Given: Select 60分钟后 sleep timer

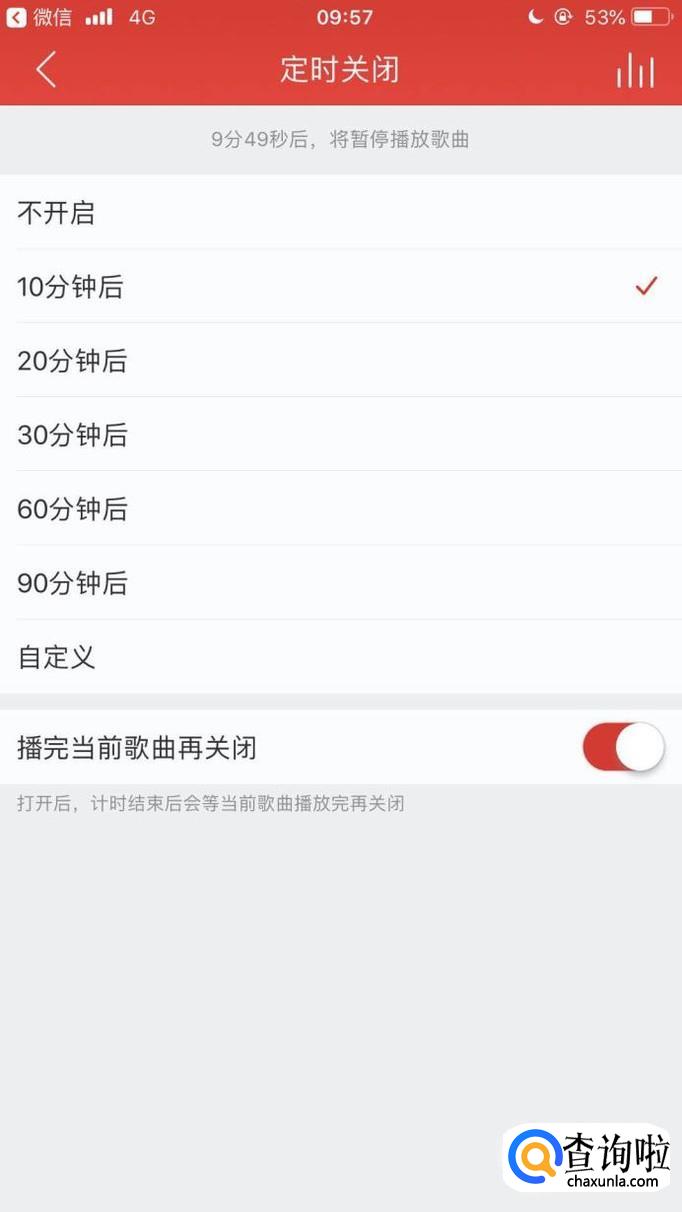Looking at the screenshot, I should [341, 509].
